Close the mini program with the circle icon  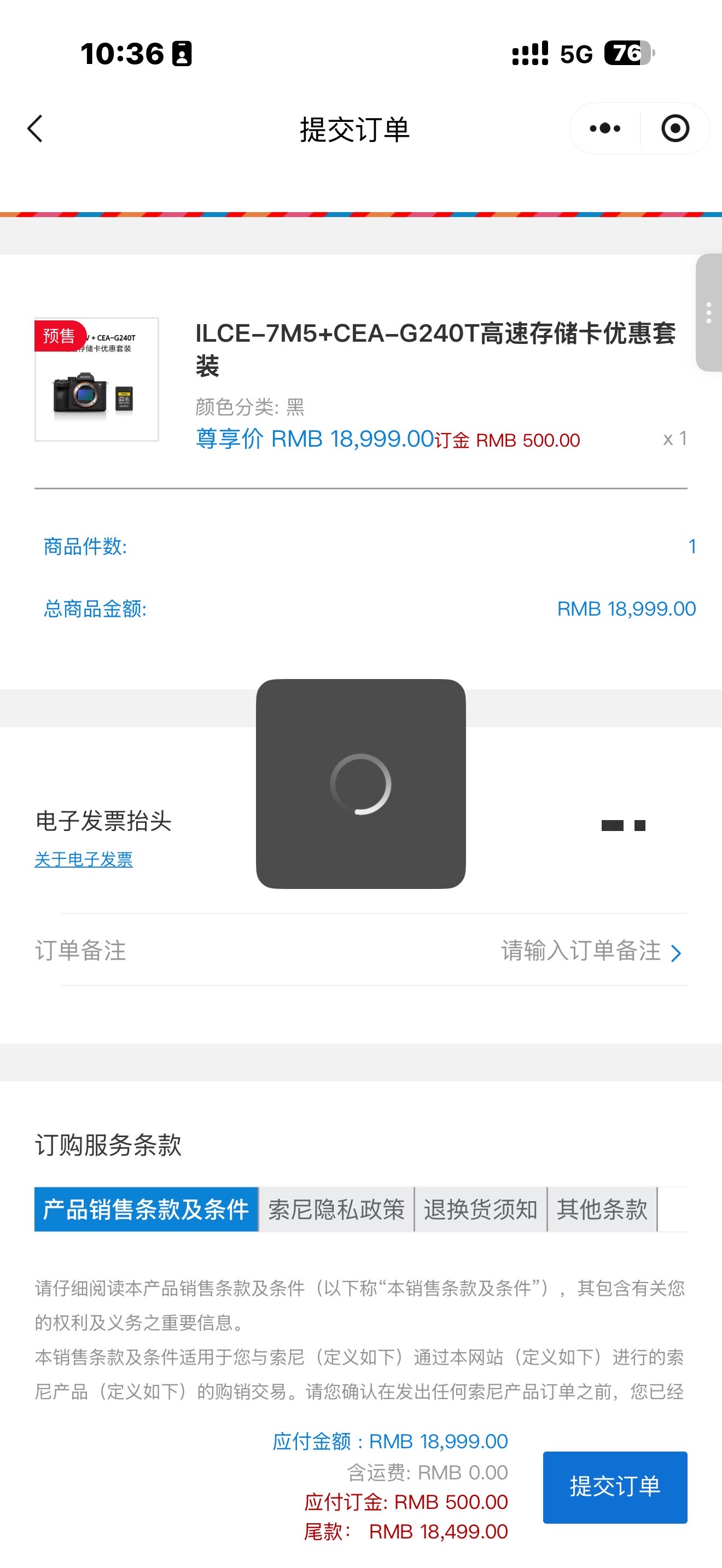[x=674, y=128]
